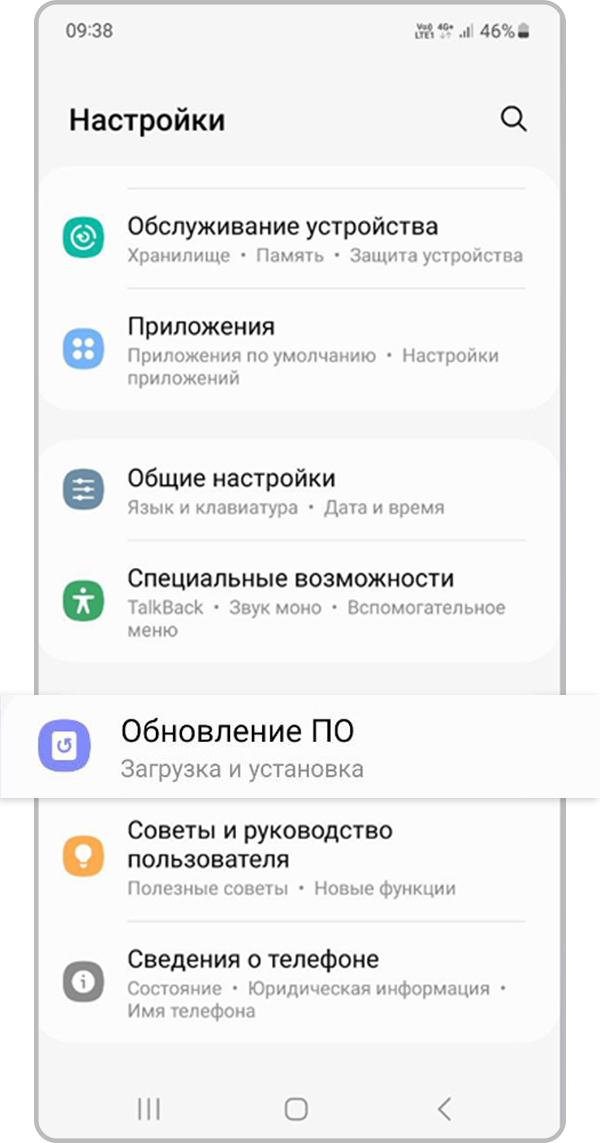Go back with the navigation bar arrow

[445, 1108]
